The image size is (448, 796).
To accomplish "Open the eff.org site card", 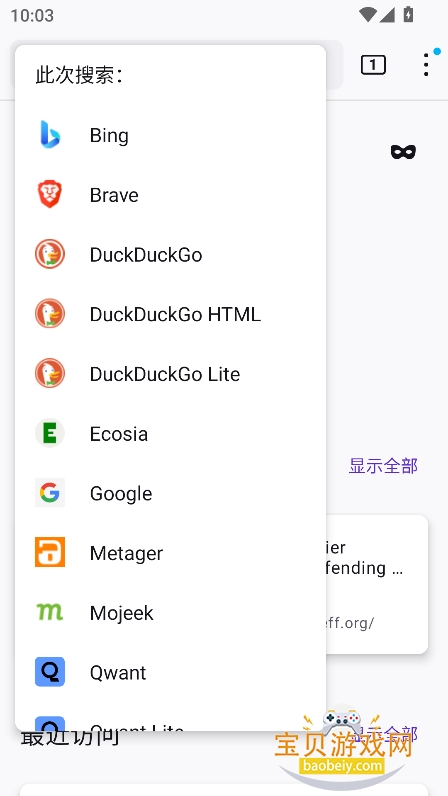I will (x=377, y=584).
